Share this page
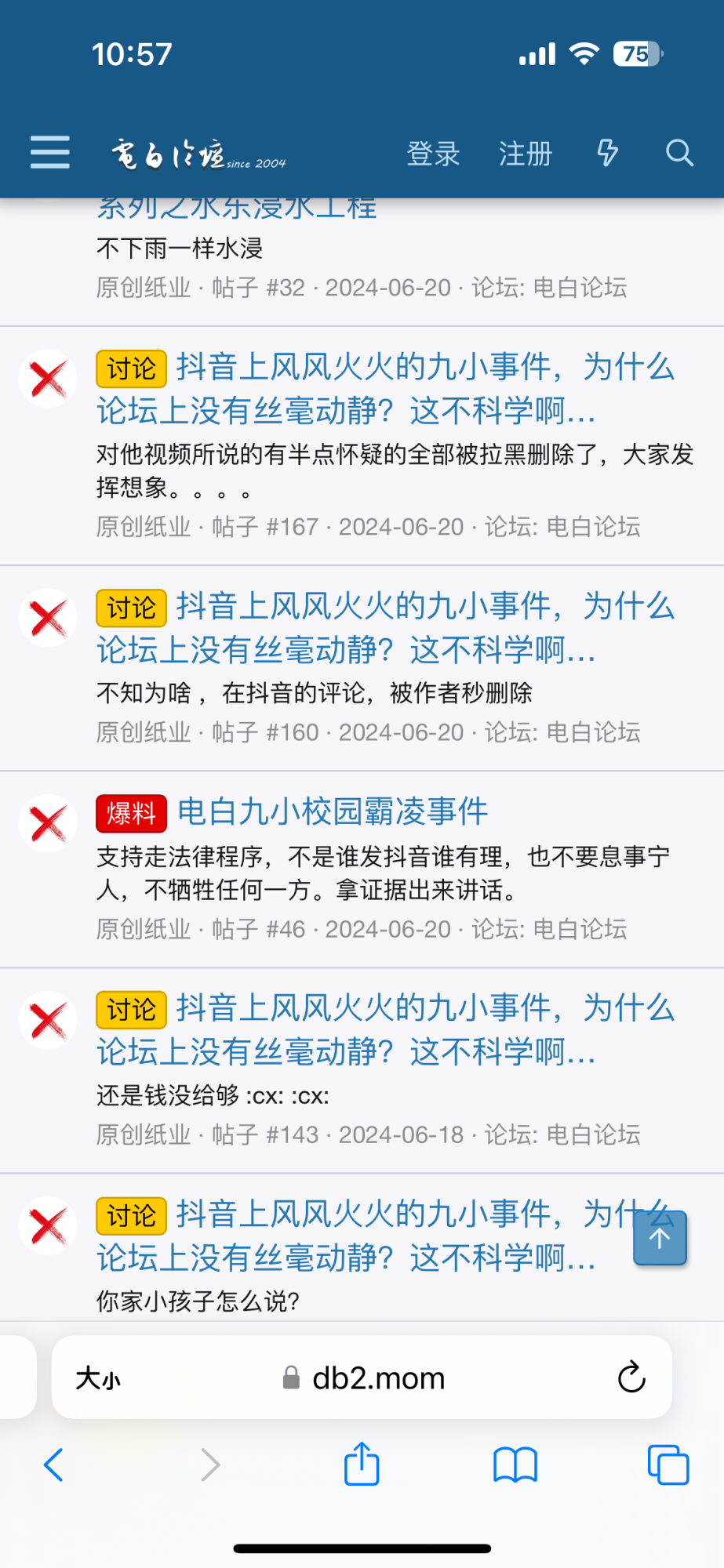724x1568 pixels. click(362, 1464)
